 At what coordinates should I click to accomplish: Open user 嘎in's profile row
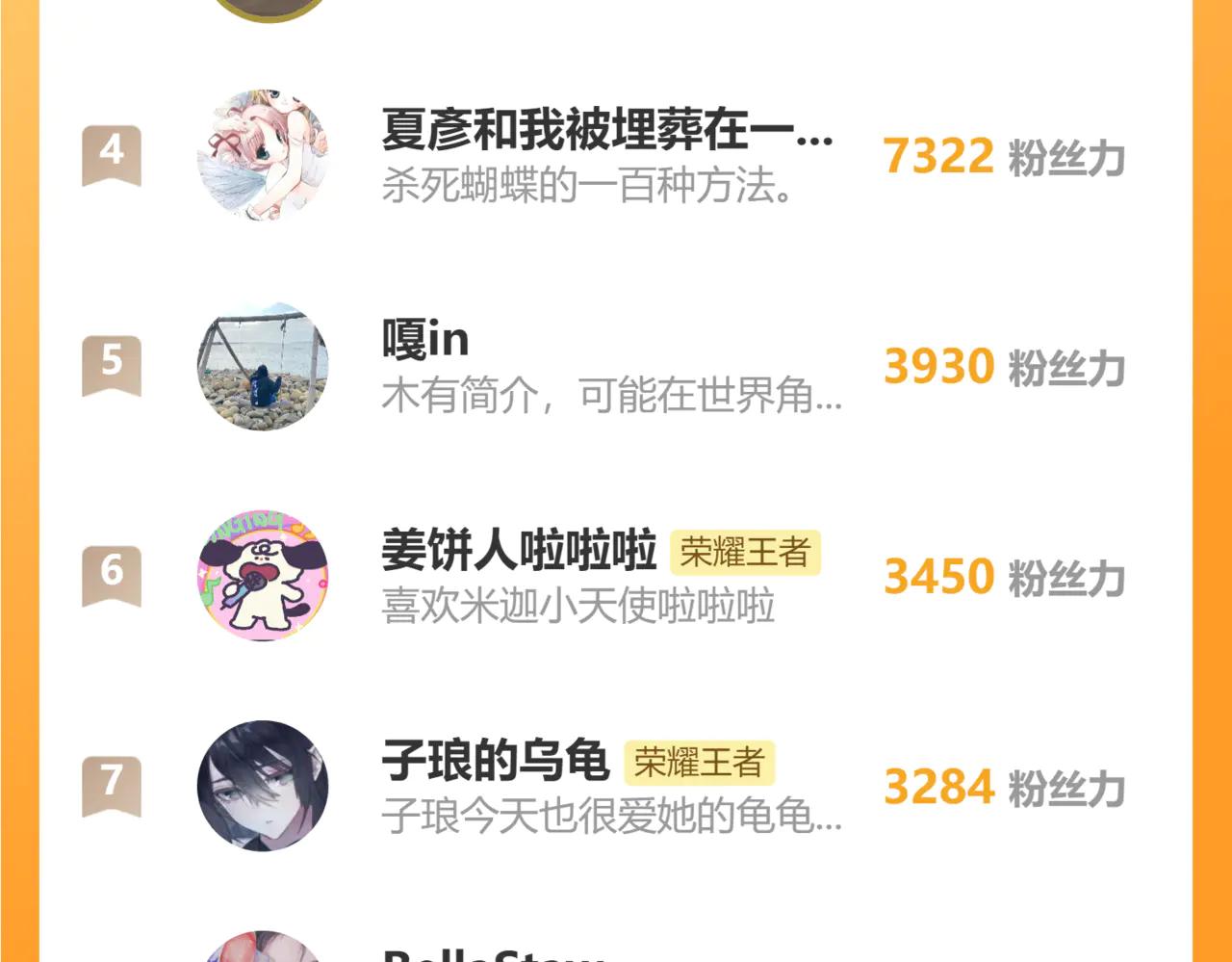click(x=425, y=340)
